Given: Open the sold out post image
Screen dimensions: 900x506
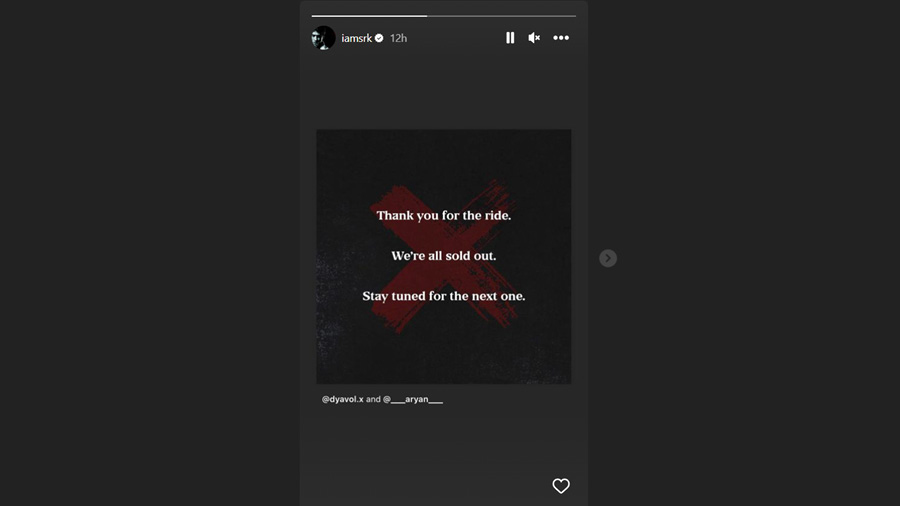Looking at the screenshot, I should tap(443, 256).
